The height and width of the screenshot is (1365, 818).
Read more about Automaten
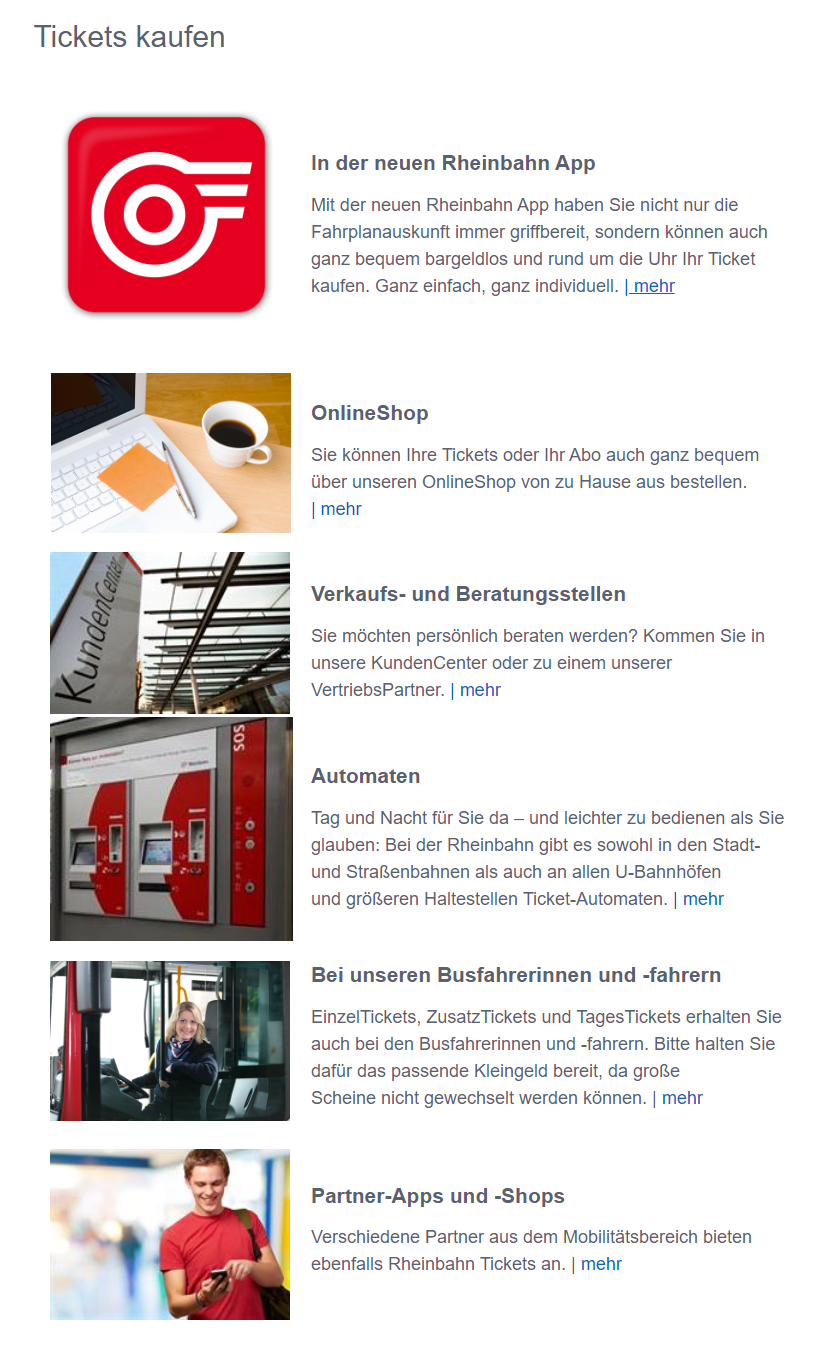pos(703,899)
